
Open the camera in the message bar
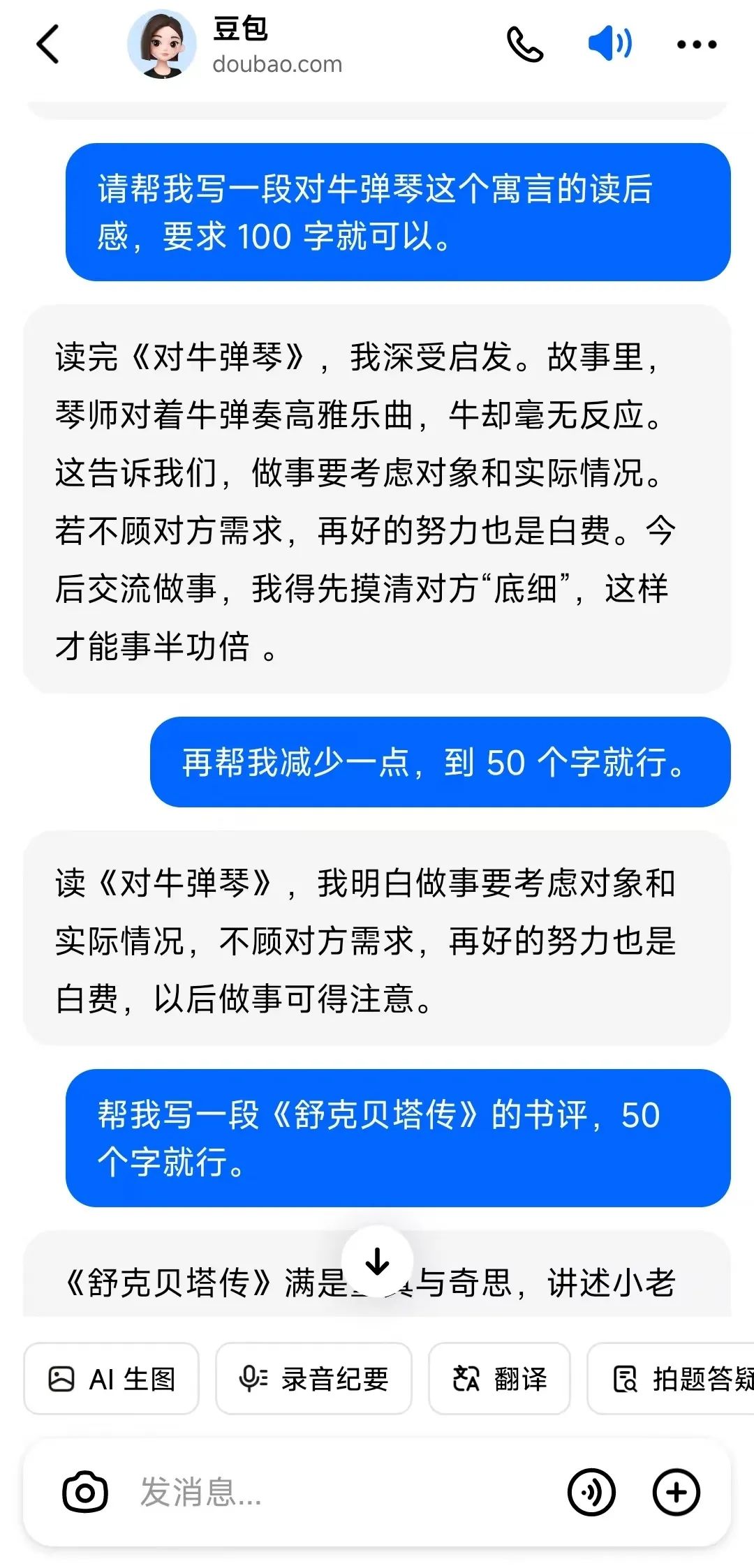point(85,1493)
